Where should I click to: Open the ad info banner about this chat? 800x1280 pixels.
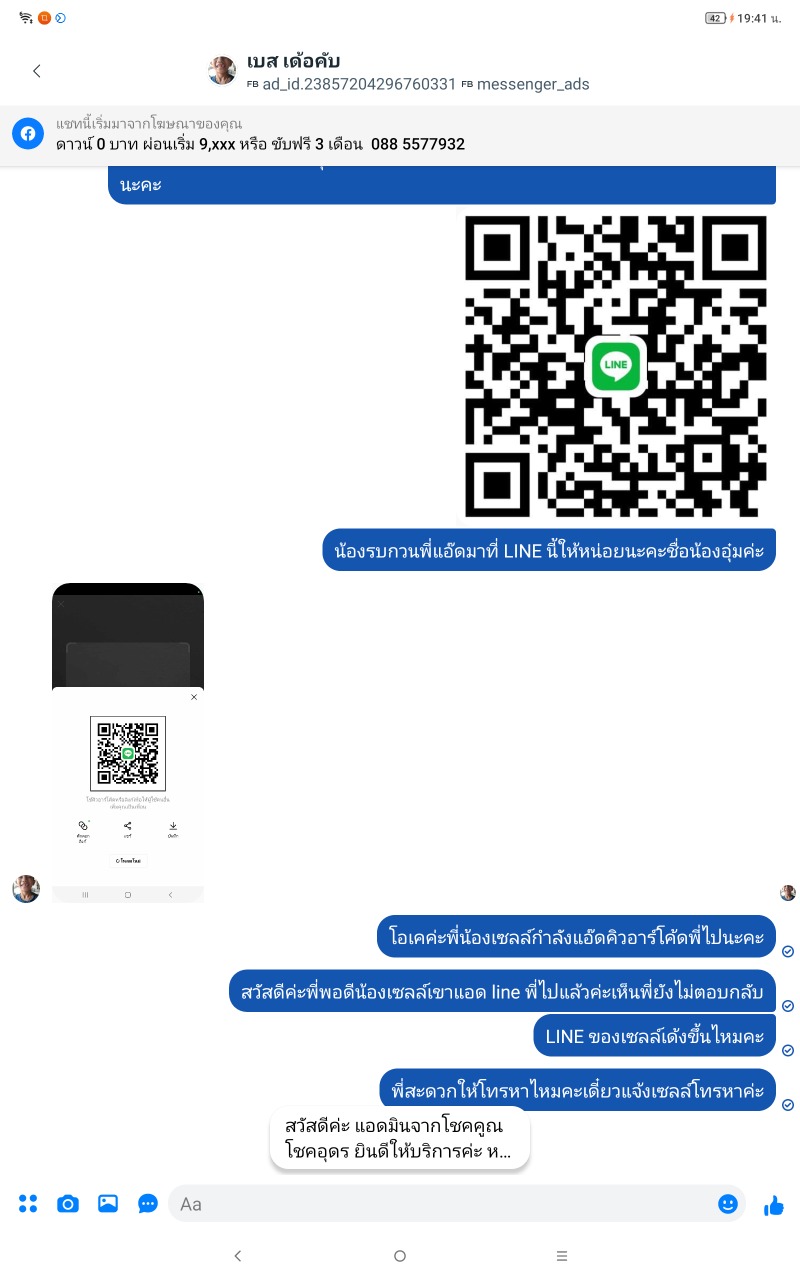[x=400, y=135]
